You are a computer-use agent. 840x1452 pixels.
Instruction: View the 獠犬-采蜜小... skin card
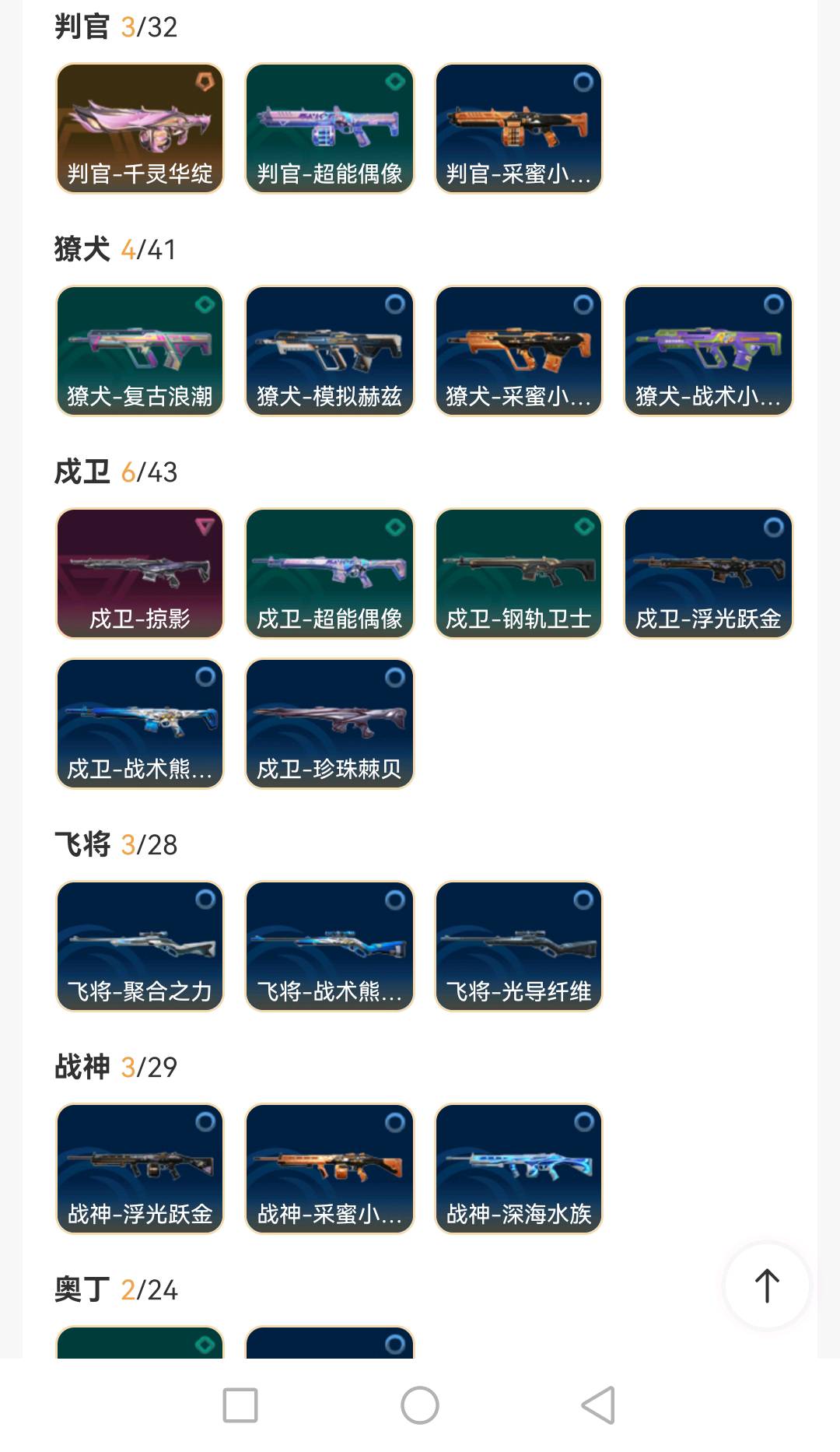pos(519,351)
